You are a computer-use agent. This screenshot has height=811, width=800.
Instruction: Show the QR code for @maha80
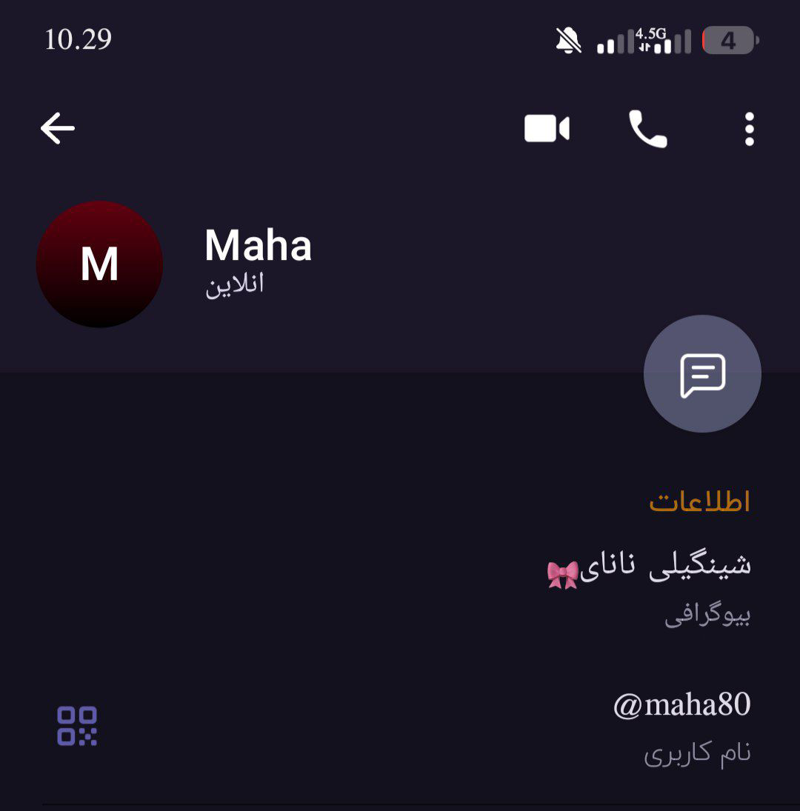tap(77, 726)
